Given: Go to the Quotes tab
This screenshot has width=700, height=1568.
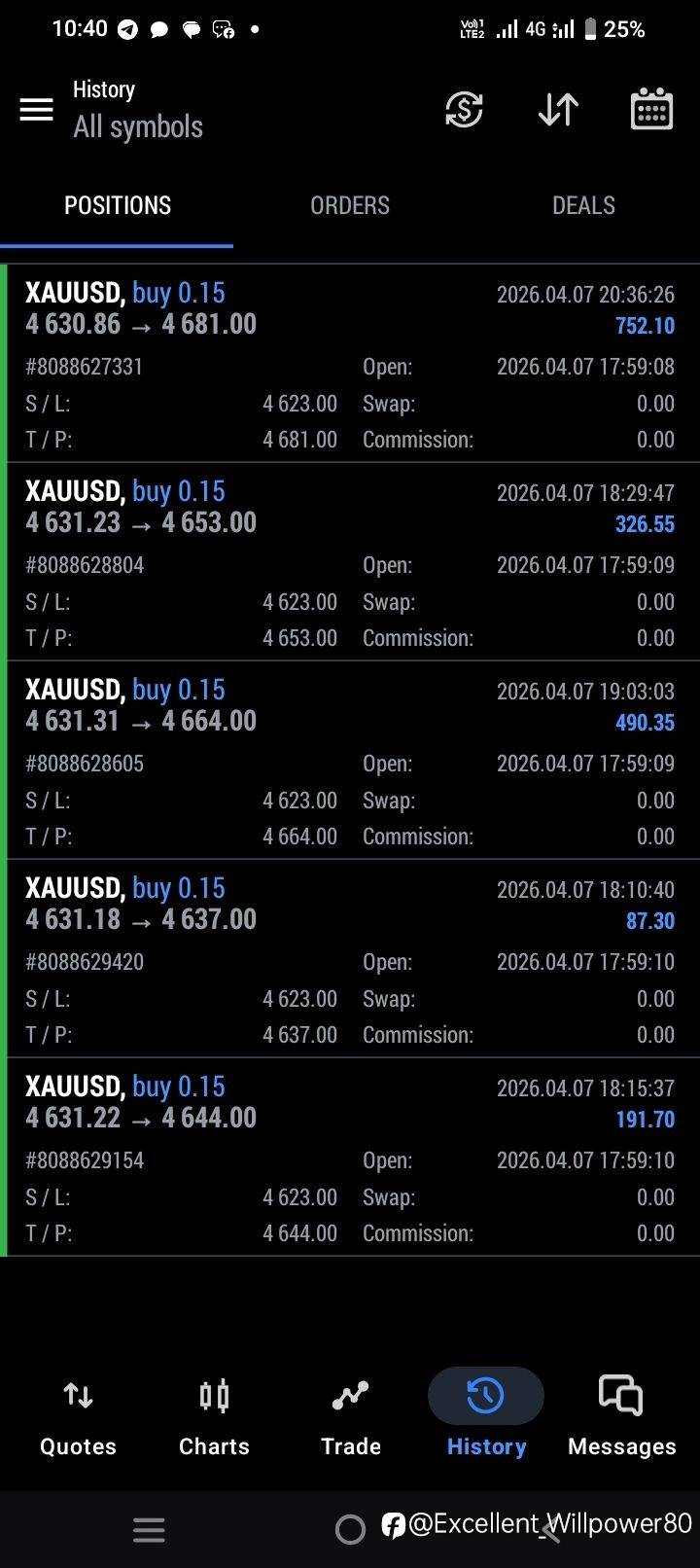Looking at the screenshot, I should coord(78,1416).
